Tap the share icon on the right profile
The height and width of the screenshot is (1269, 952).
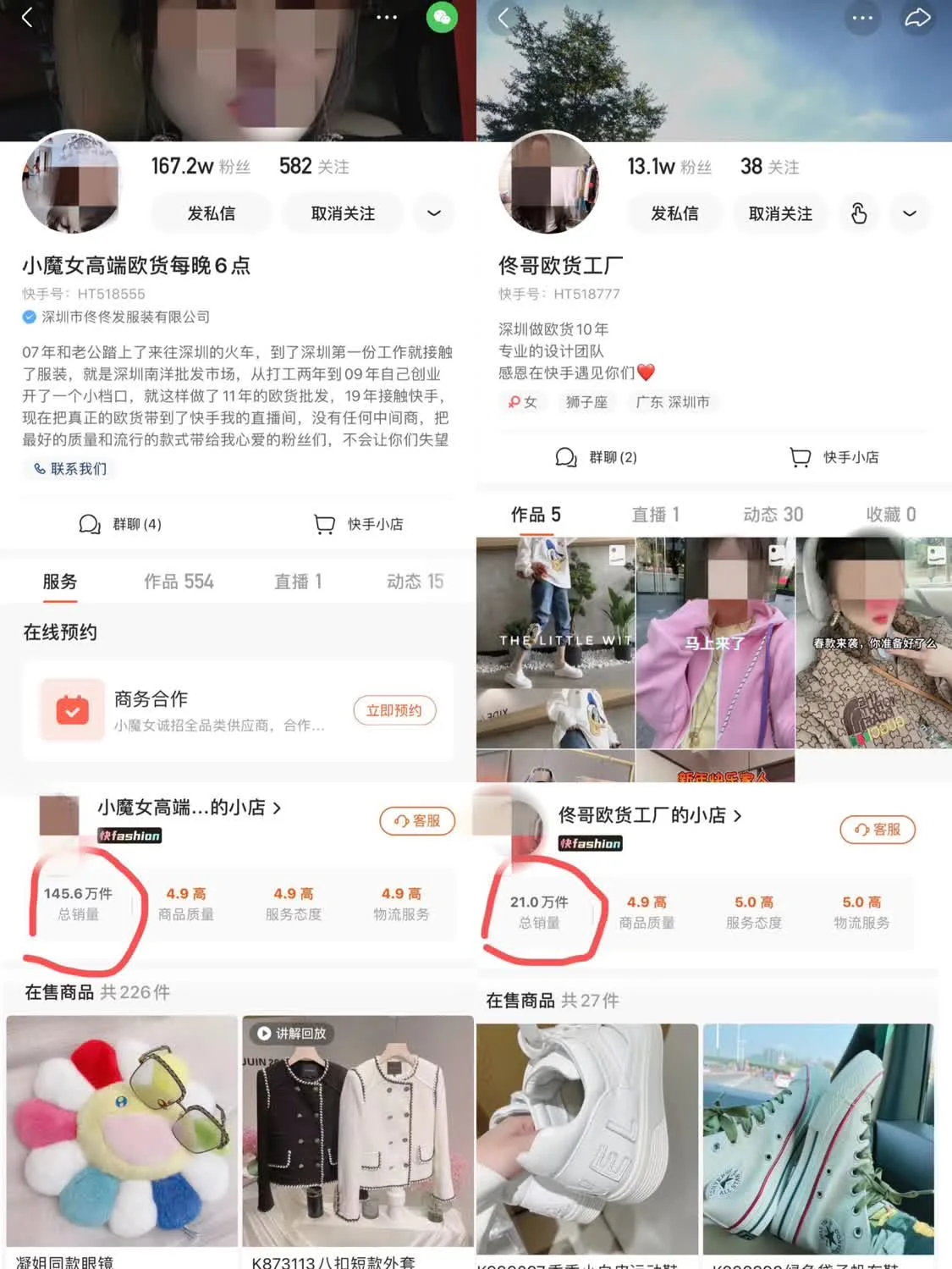click(918, 17)
